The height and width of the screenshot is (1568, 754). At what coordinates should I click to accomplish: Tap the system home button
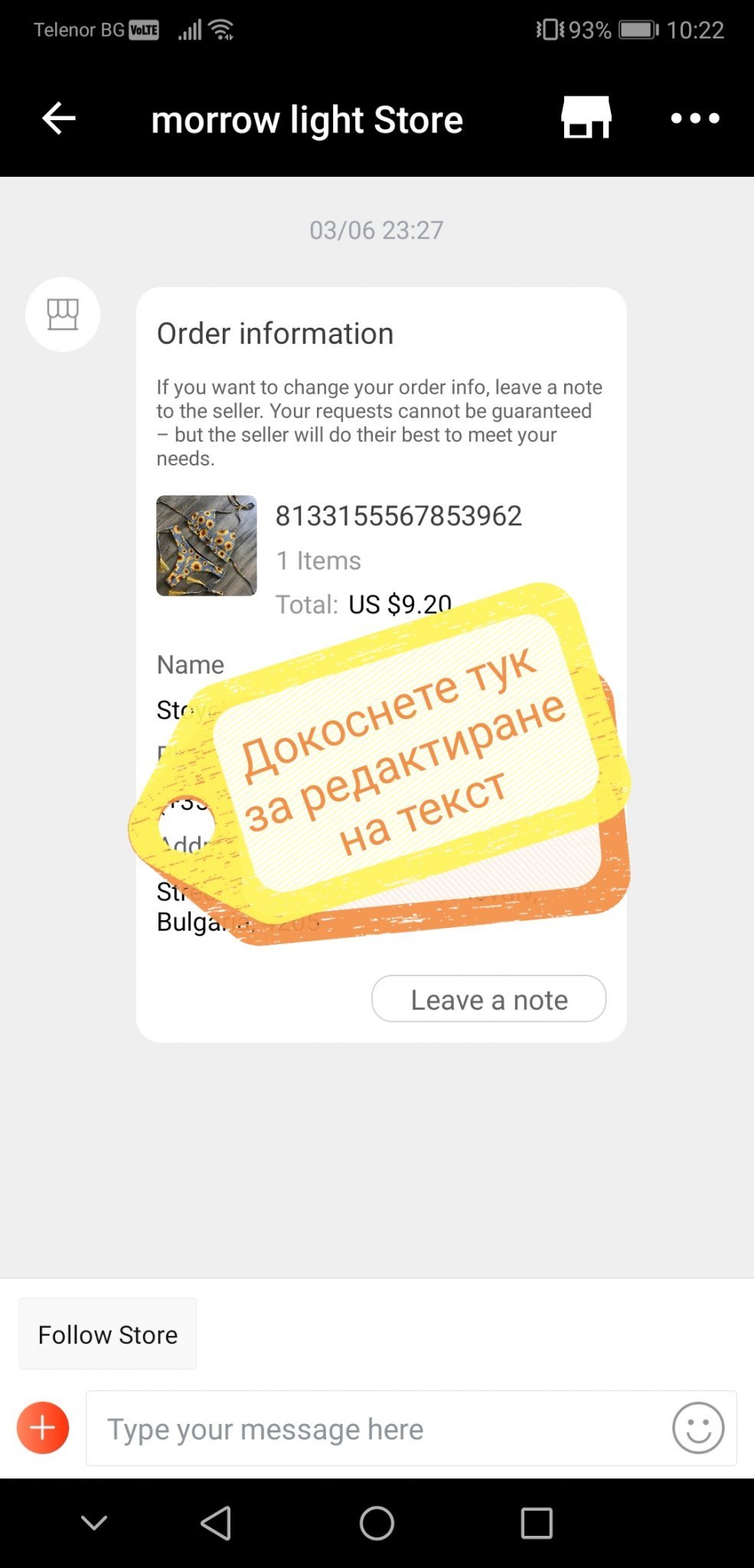377,1524
